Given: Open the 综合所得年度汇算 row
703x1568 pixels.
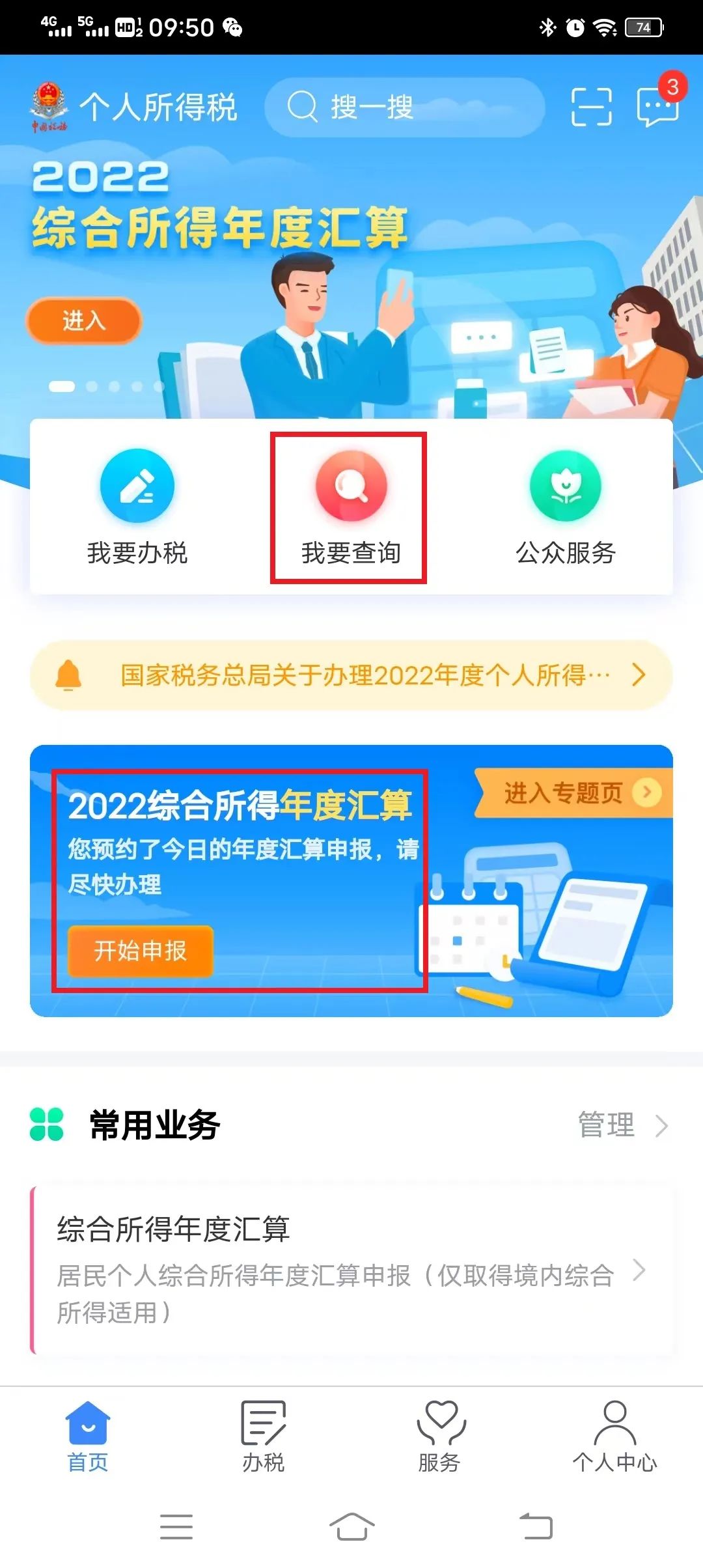Looking at the screenshot, I should (351, 1270).
